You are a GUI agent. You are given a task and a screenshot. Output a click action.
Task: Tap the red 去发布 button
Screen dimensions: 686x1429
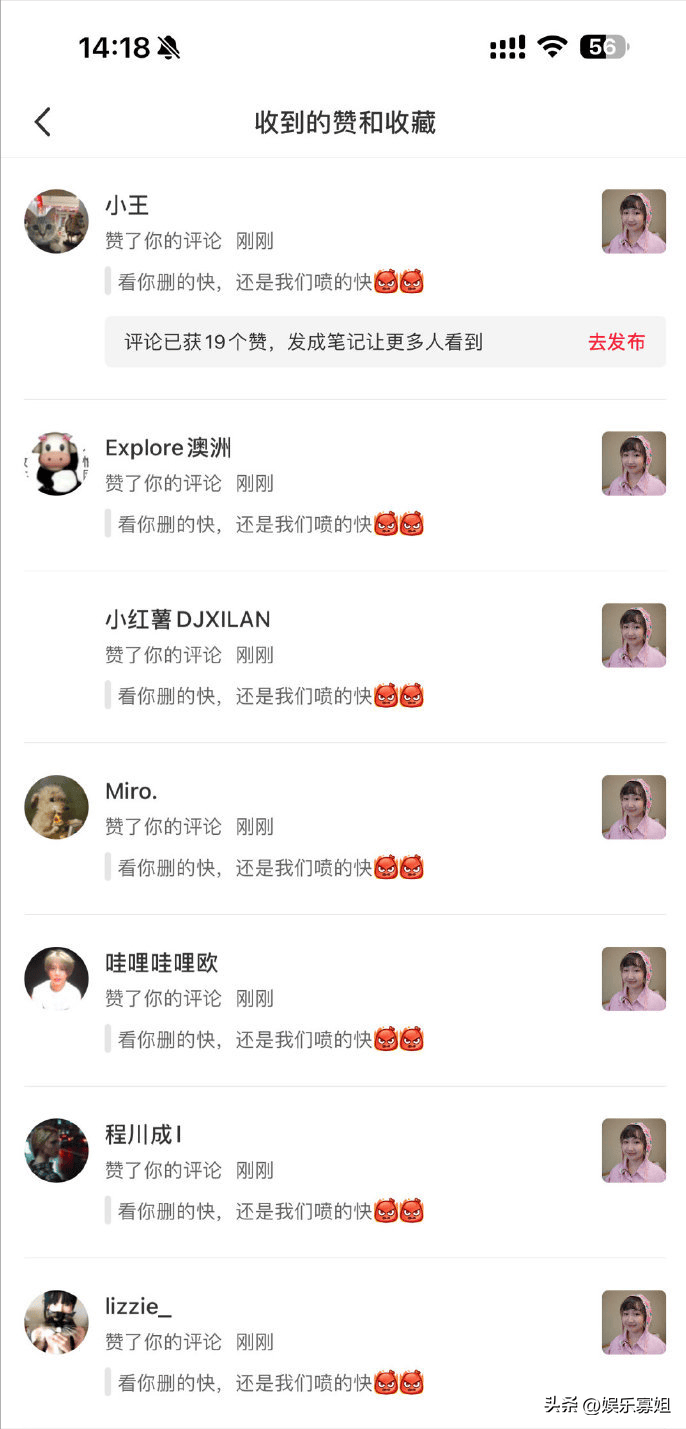point(616,342)
